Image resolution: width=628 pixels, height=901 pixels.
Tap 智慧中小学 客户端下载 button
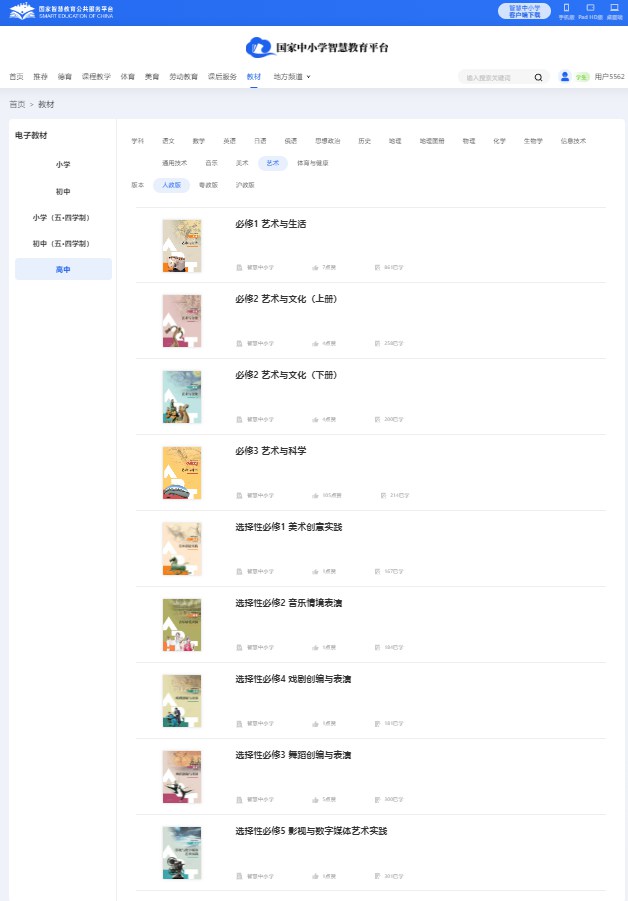coord(524,11)
